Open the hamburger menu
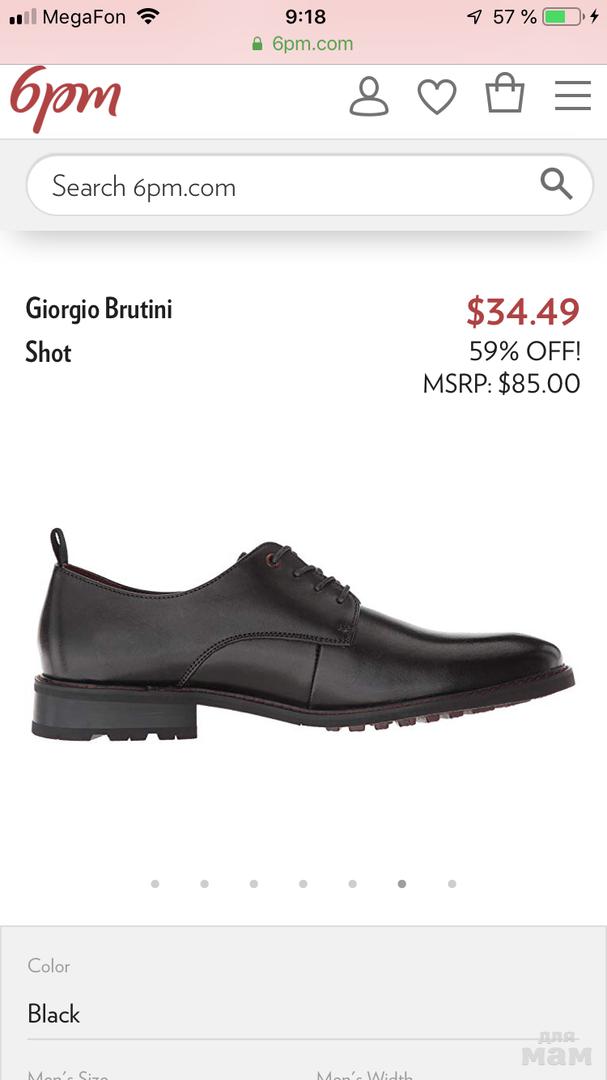 point(573,96)
